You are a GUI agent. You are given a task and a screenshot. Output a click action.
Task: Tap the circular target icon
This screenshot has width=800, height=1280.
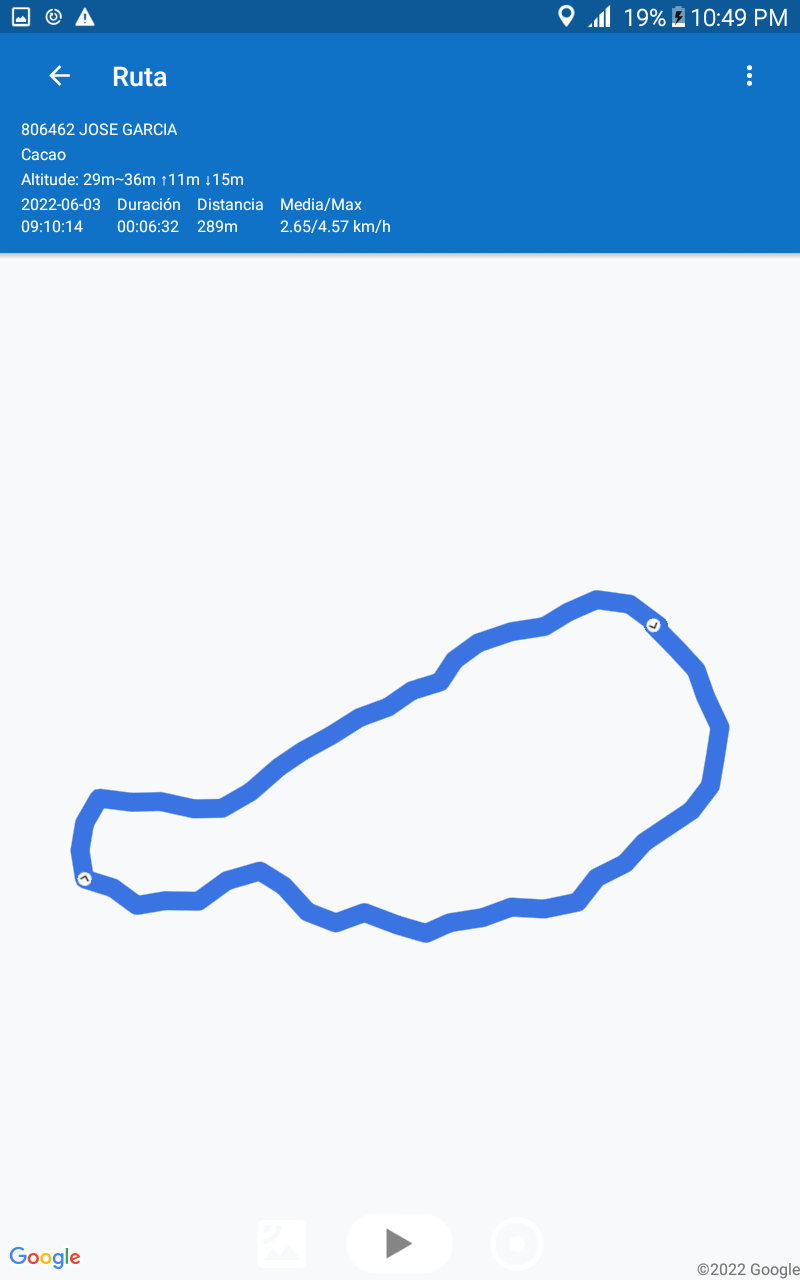[517, 1244]
